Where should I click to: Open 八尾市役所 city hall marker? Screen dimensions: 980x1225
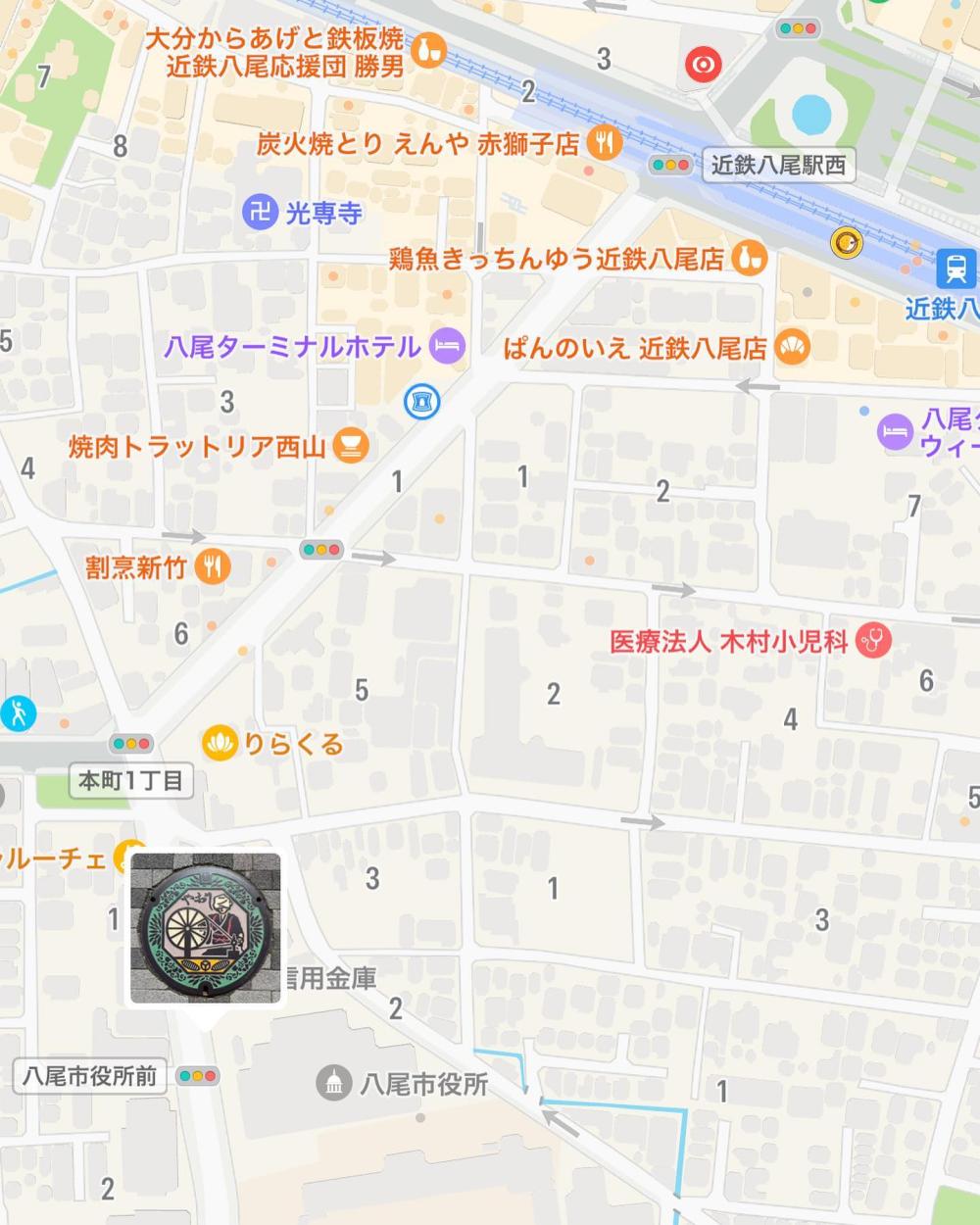(x=333, y=1083)
